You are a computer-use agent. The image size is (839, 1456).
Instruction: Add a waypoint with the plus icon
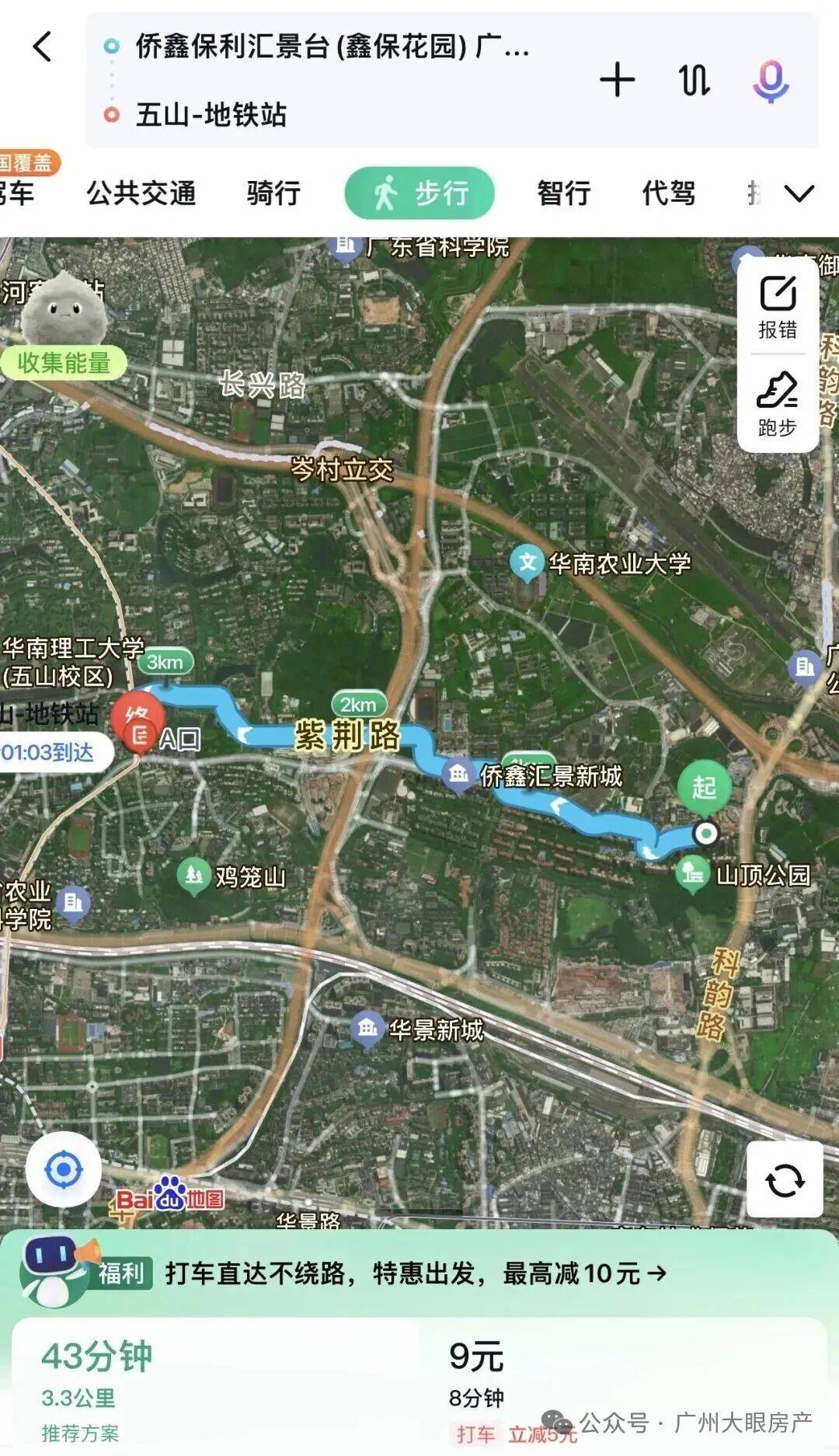pyautogui.click(x=618, y=80)
